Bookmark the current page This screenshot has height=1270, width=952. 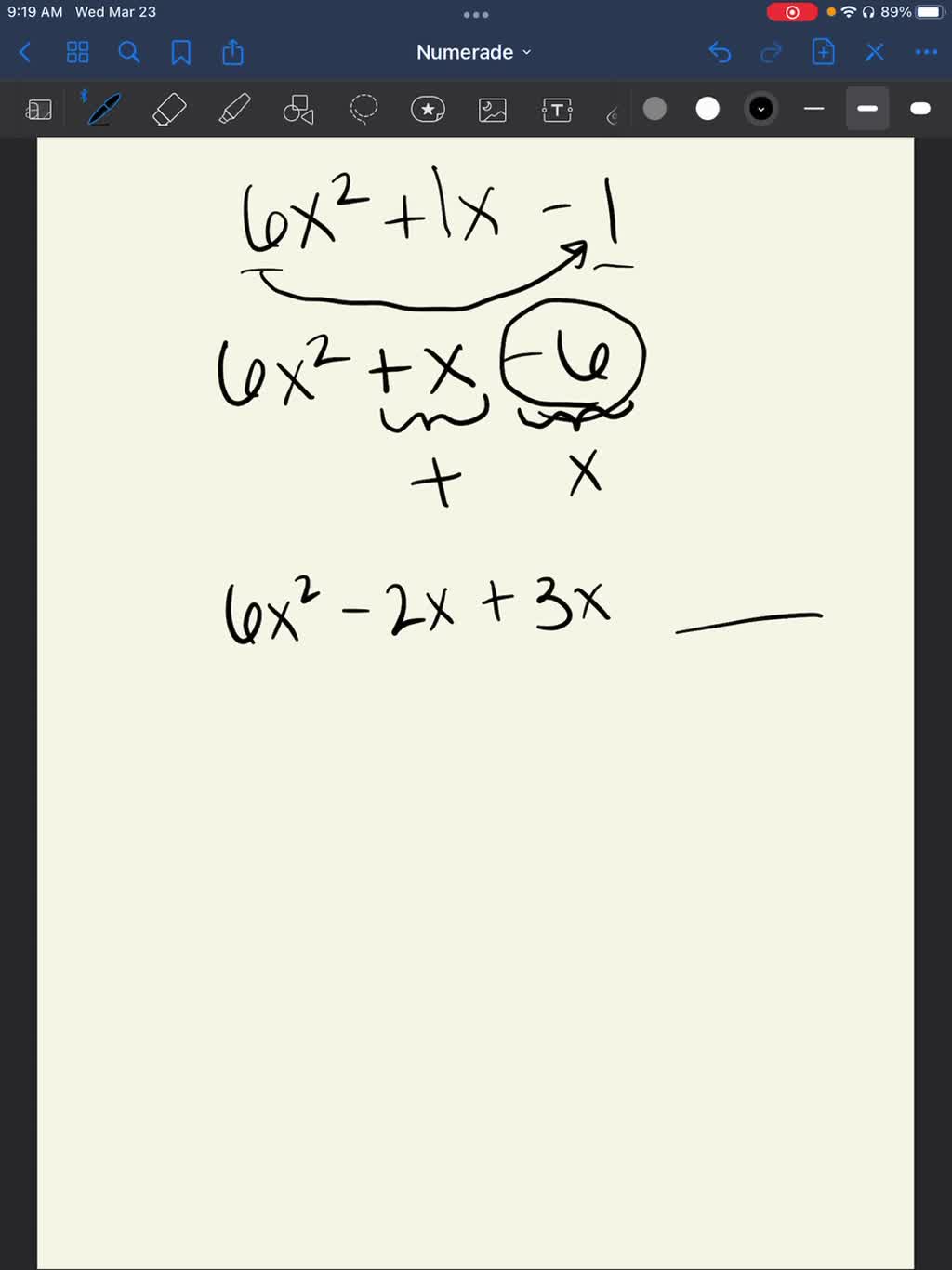coord(181,53)
